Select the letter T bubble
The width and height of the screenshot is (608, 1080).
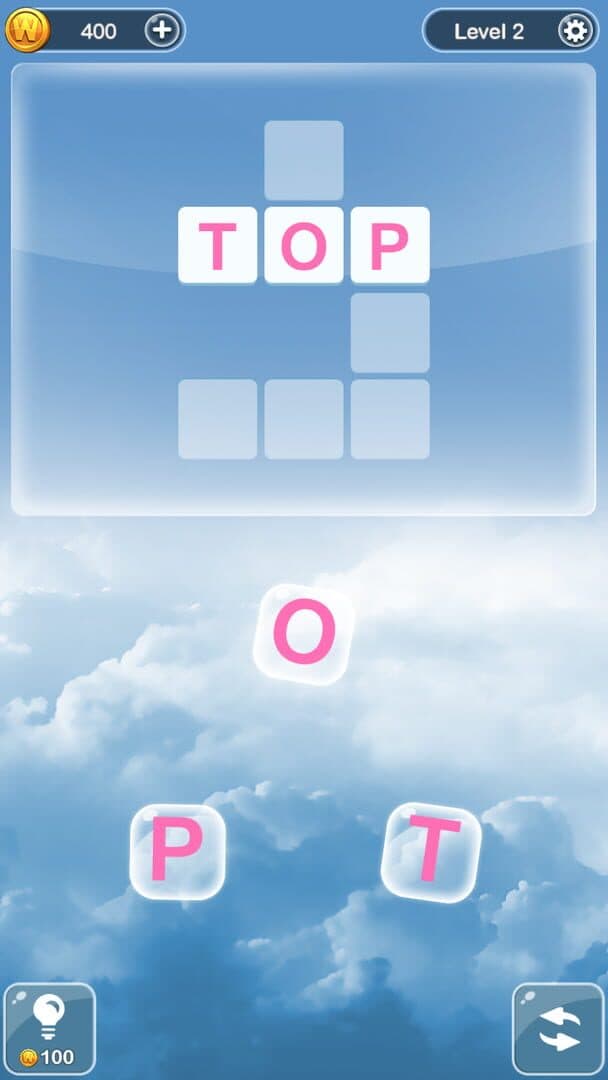(x=432, y=851)
